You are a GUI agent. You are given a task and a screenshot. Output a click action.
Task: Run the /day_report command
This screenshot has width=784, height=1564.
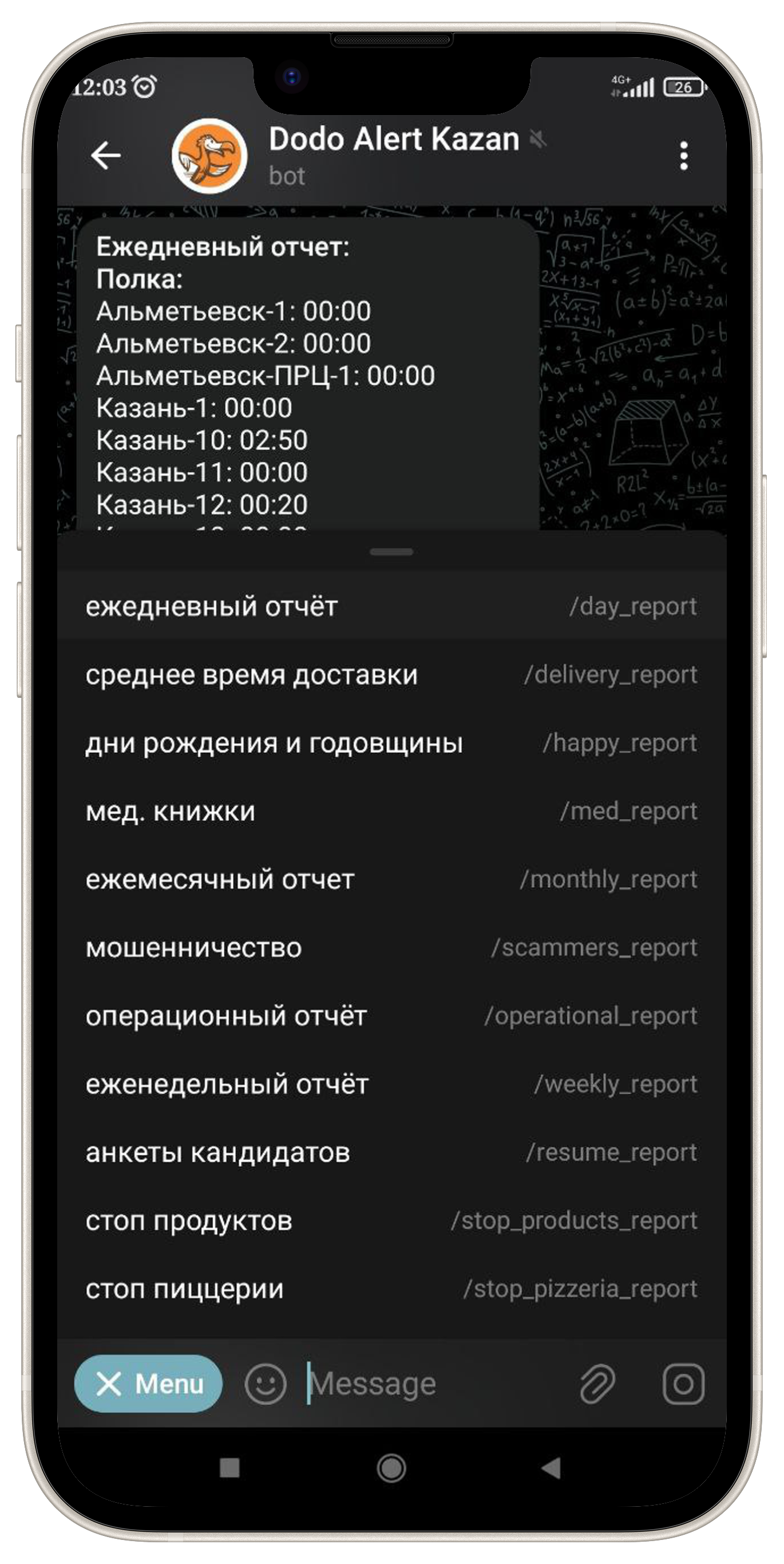[391, 606]
